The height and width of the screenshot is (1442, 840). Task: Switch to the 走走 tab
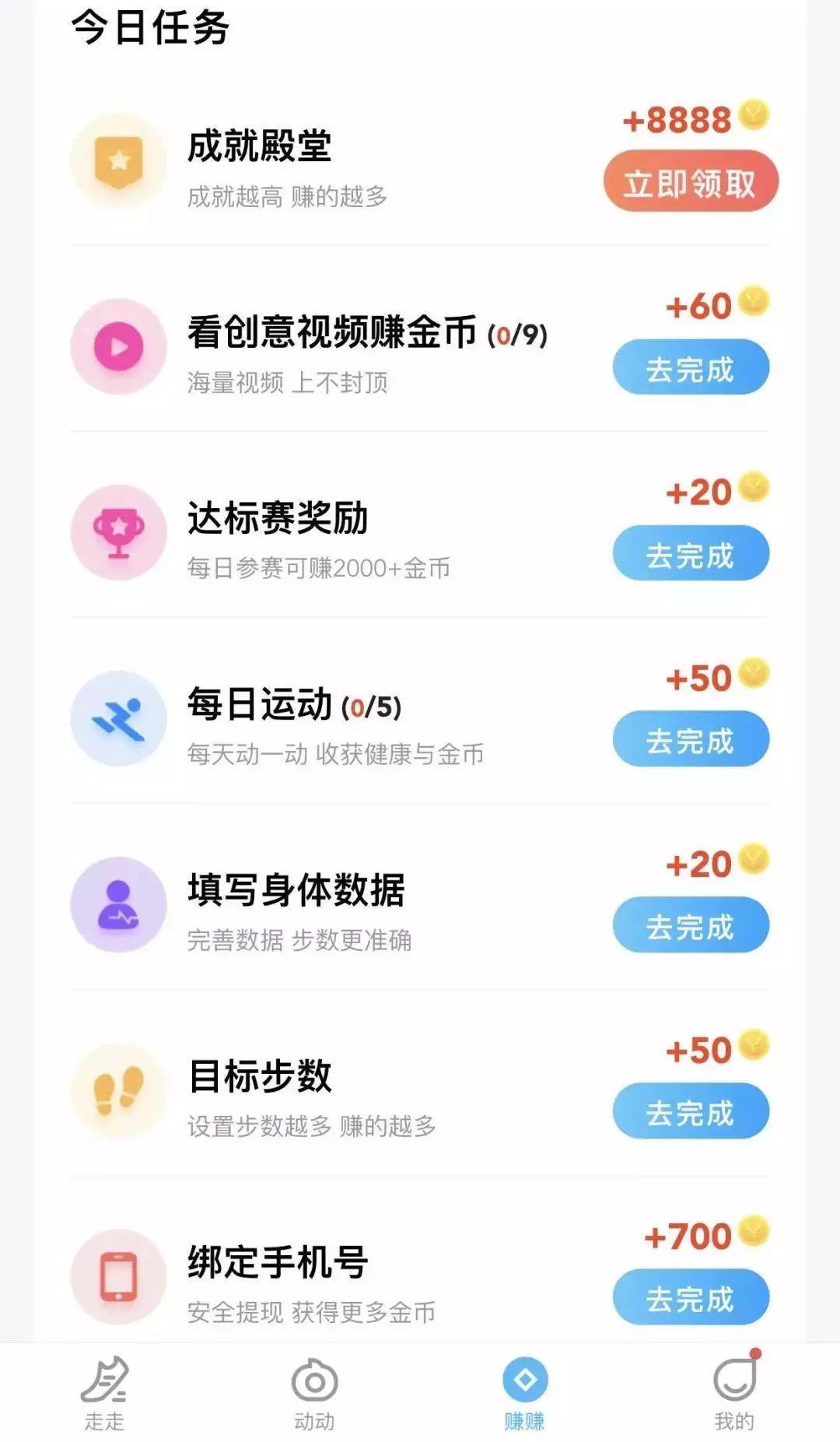point(105,1393)
